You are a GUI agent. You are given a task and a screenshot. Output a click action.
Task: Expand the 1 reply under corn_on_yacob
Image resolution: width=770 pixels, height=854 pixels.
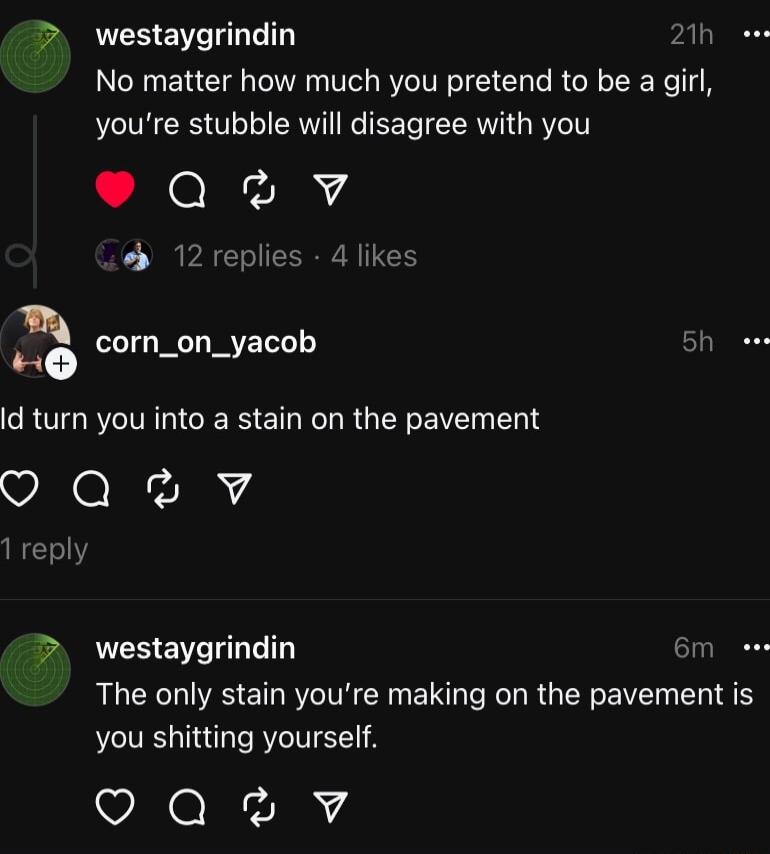point(46,548)
